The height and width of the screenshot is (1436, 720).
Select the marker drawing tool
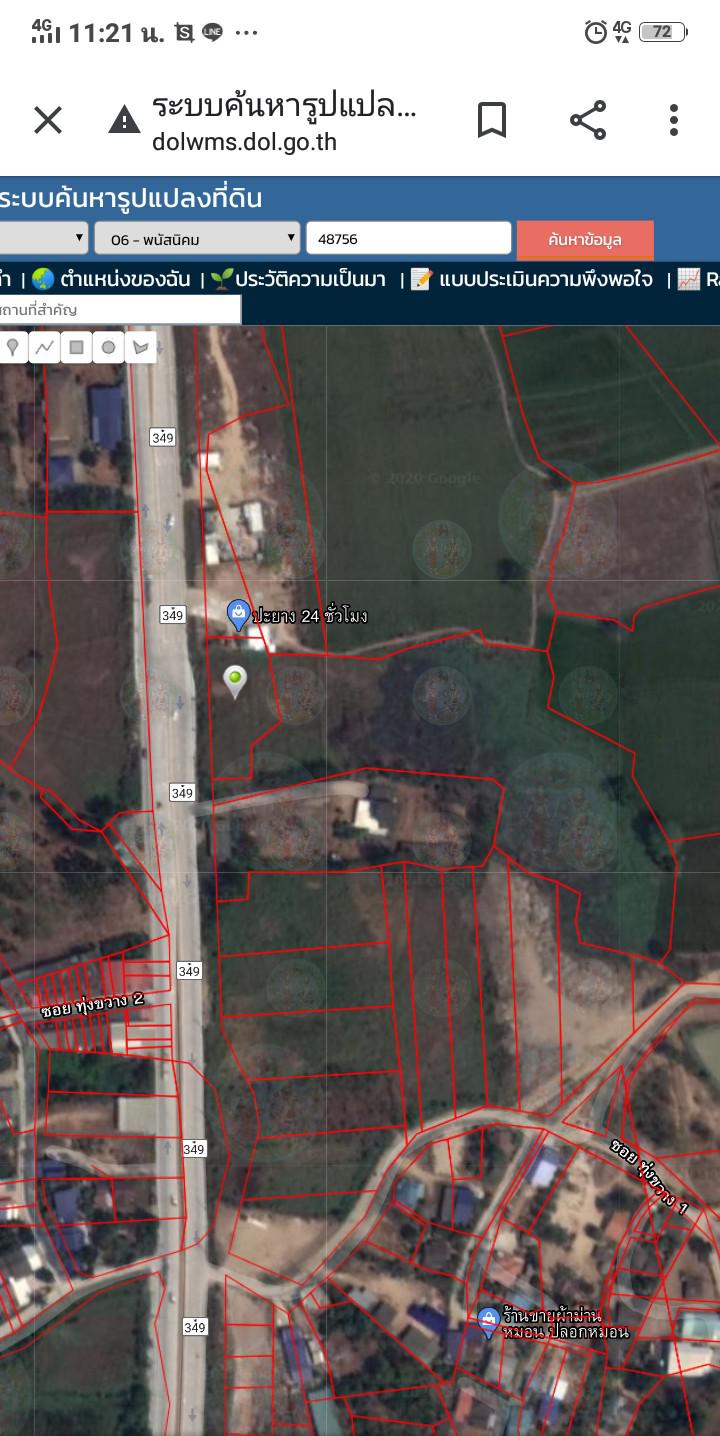(x=13, y=347)
